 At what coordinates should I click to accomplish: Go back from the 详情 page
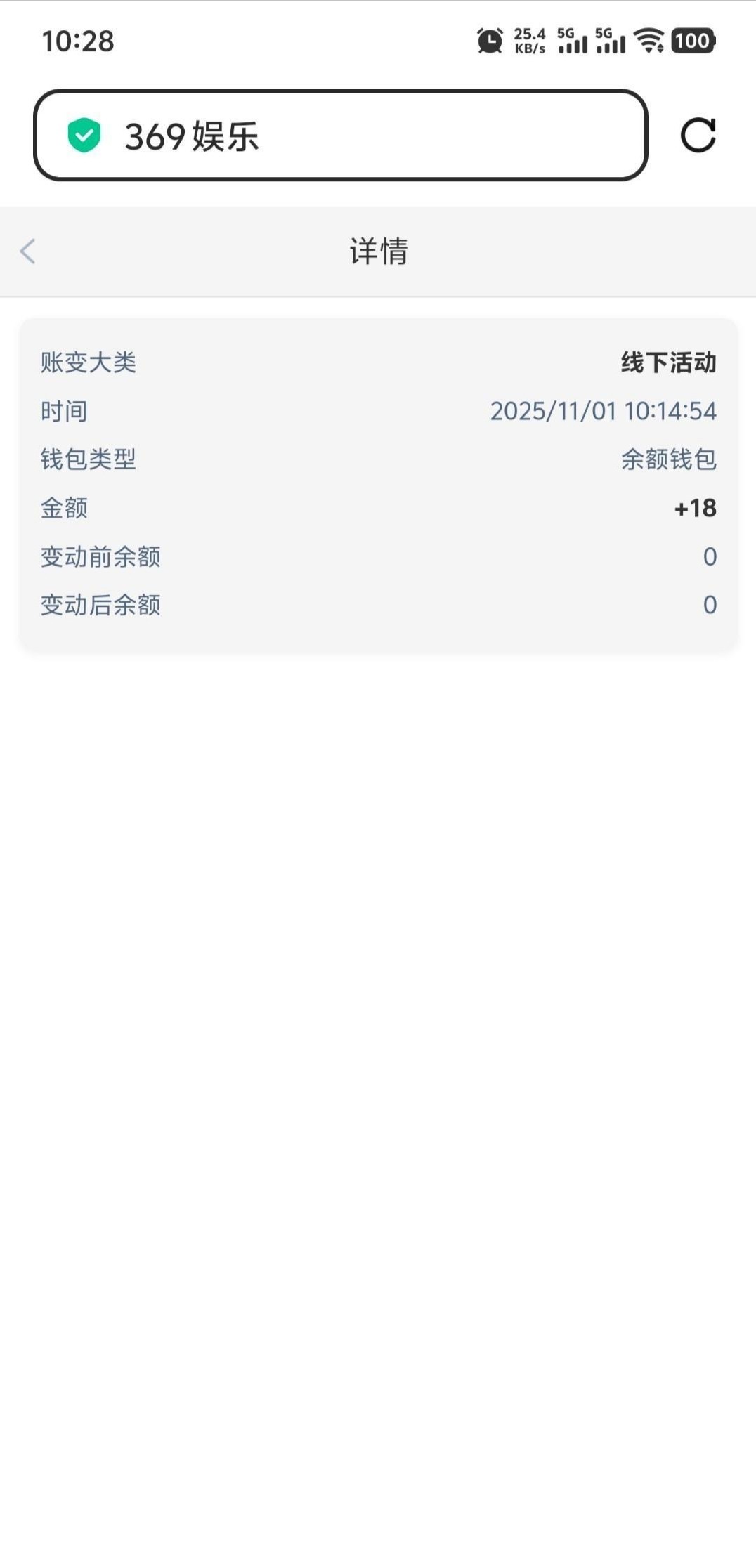coord(28,251)
